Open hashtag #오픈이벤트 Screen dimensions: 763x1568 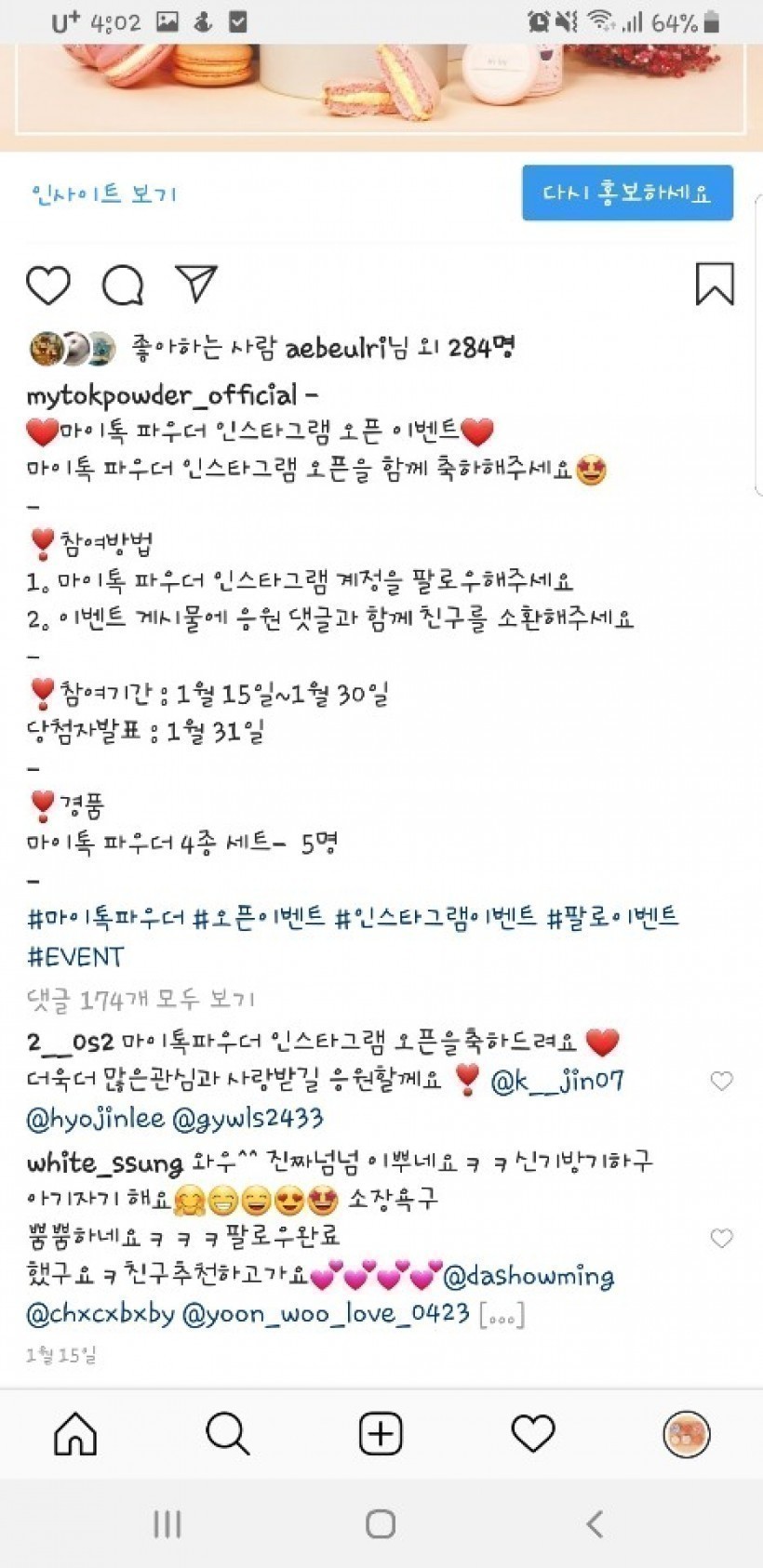258,919
